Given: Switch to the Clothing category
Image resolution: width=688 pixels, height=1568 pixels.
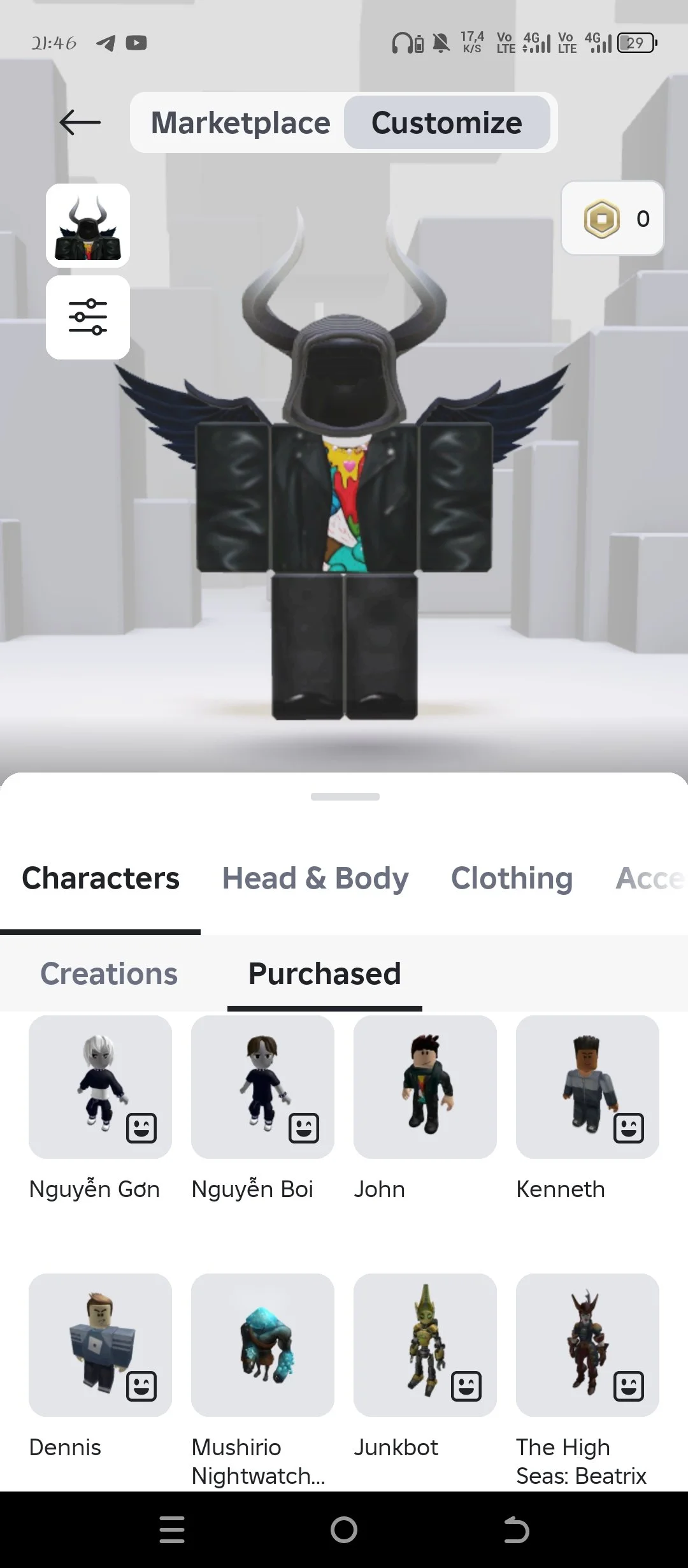Looking at the screenshot, I should tap(512, 878).
